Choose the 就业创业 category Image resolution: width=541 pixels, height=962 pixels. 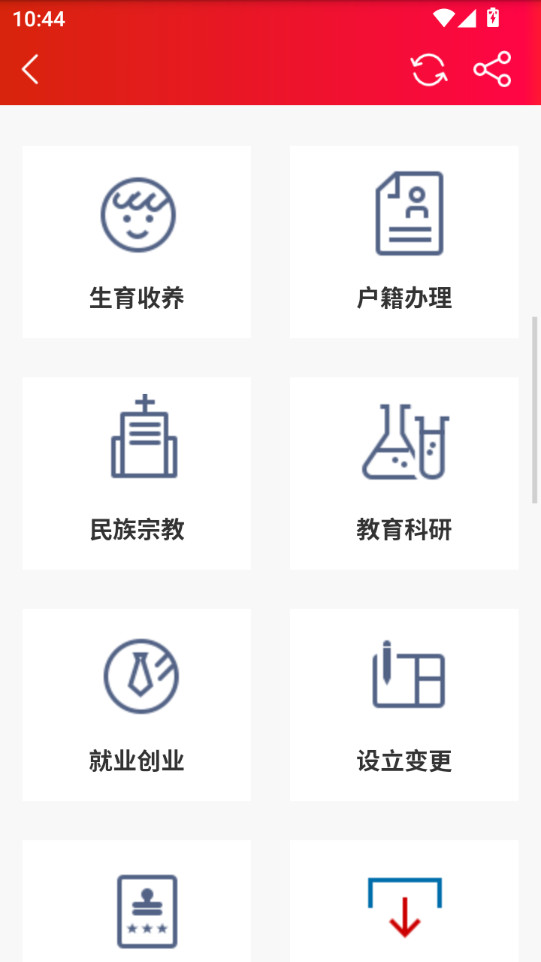click(x=137, y=705)
